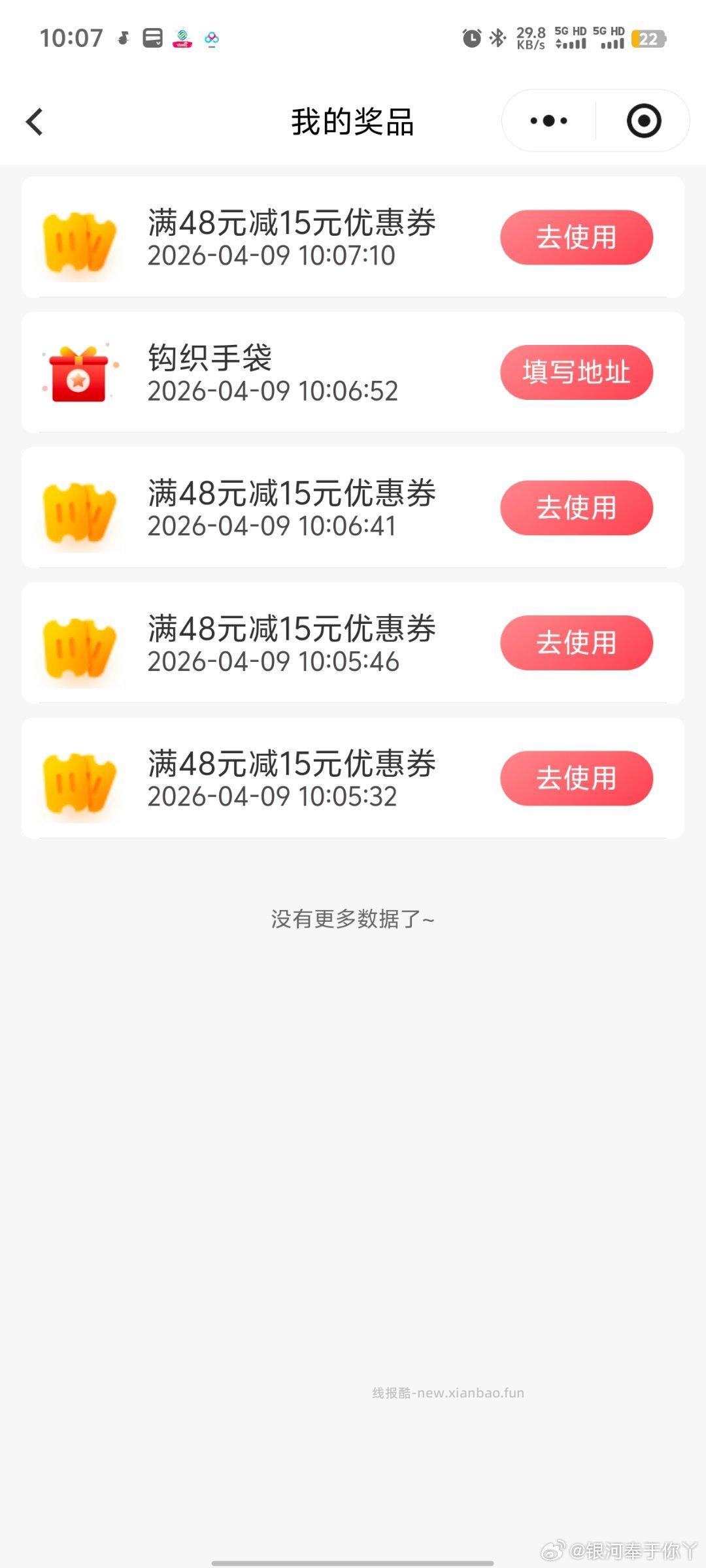Tap the 没有更多数据了~ text

click(x=353, y=917)
